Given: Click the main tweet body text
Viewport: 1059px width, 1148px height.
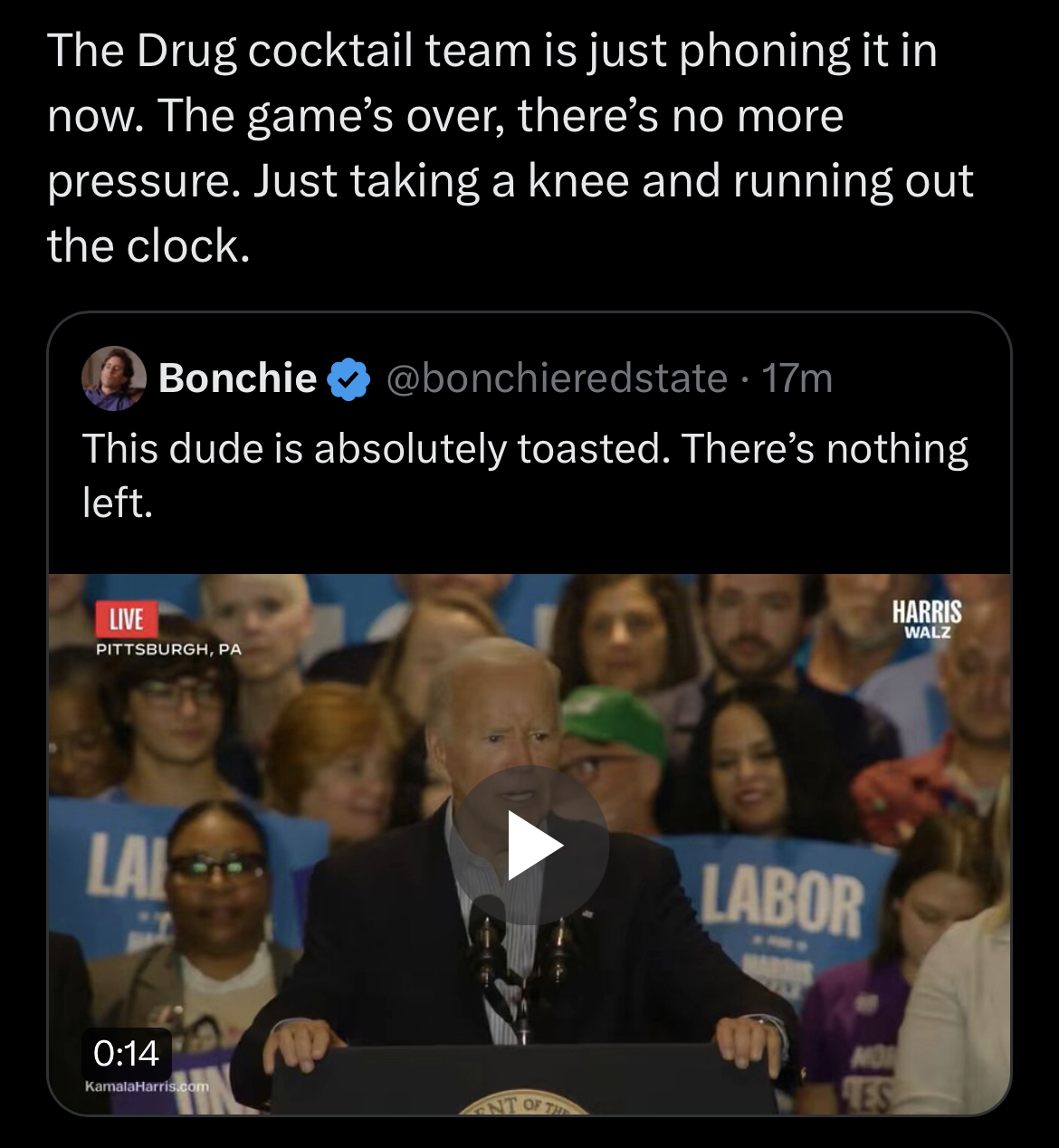Looking at the screenshot, I should pyautogui.click(x=507, y=145).
